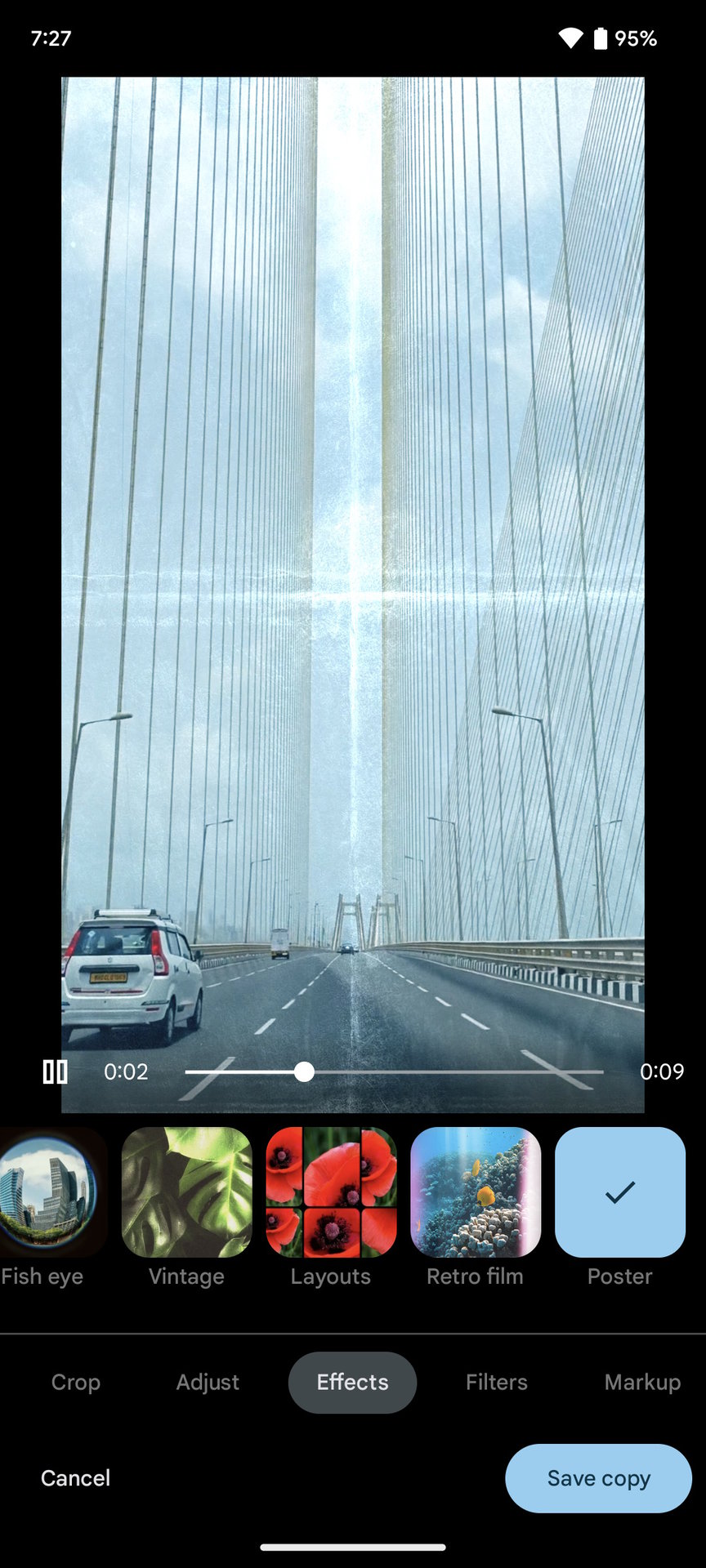Choose the Layouts effect
This screenshot has width=706, height=1568.
point(331,1192)
